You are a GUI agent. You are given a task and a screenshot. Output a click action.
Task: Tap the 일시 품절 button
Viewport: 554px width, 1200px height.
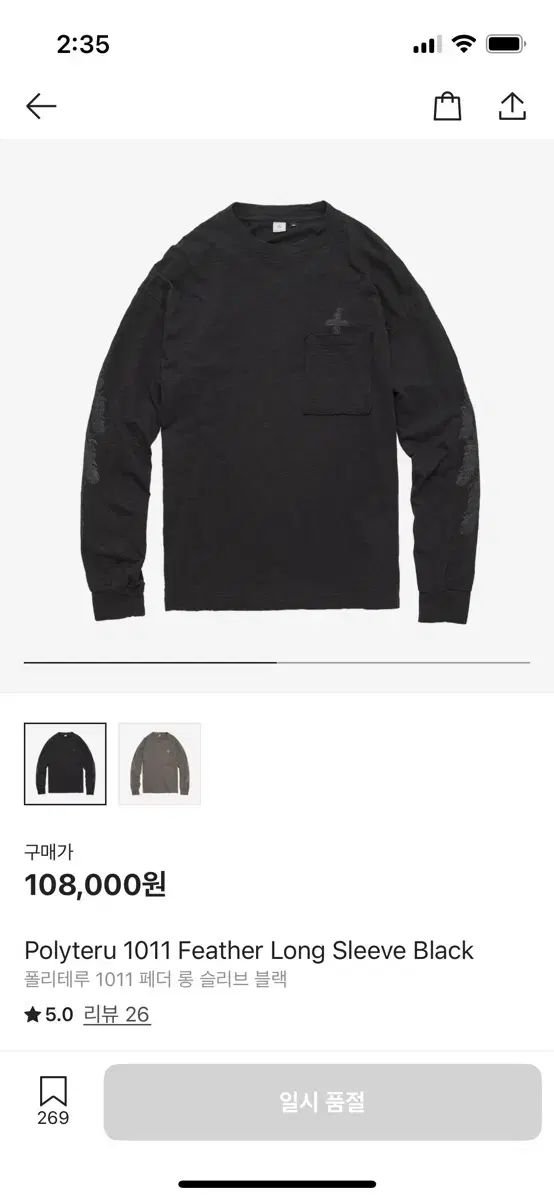point(323,1102)
